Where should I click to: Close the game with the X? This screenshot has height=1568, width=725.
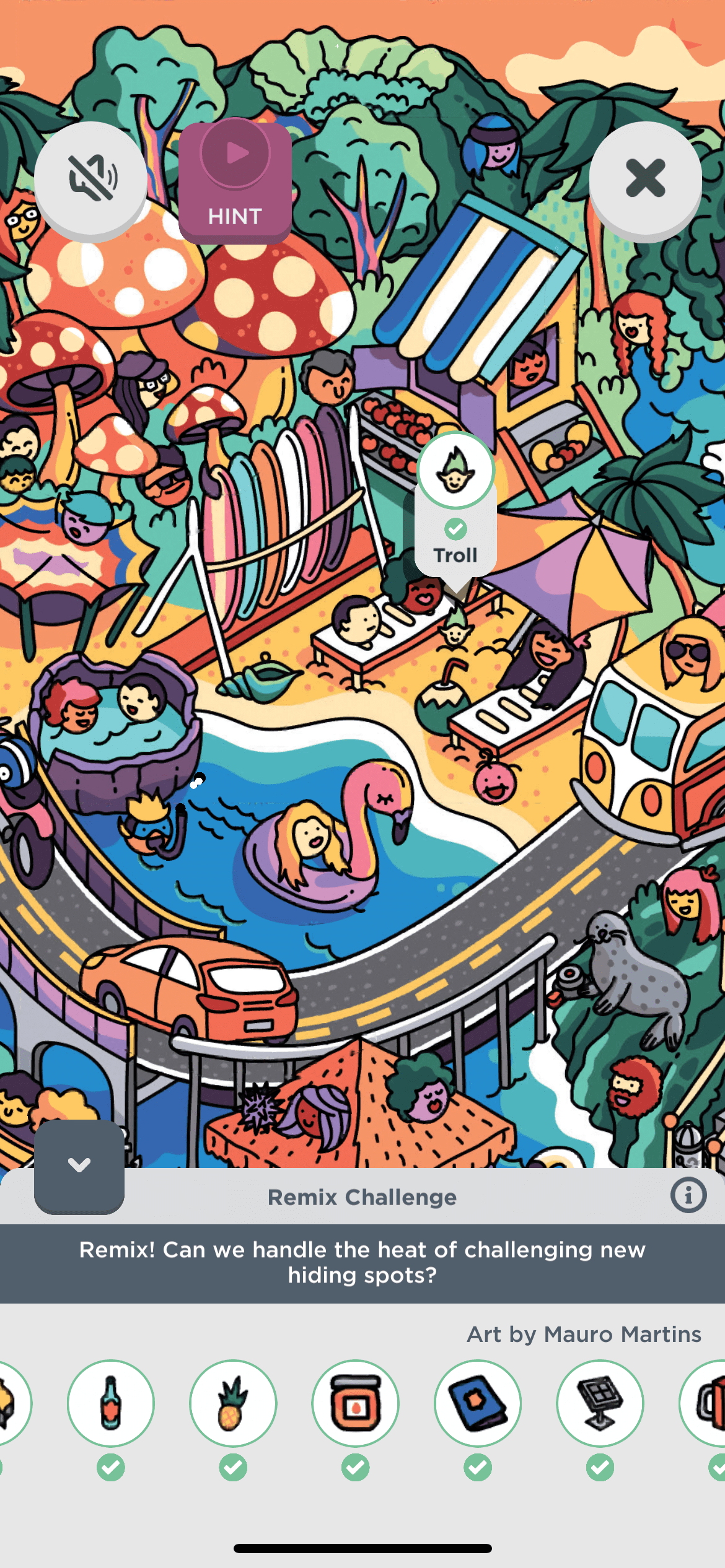[645, 178]
